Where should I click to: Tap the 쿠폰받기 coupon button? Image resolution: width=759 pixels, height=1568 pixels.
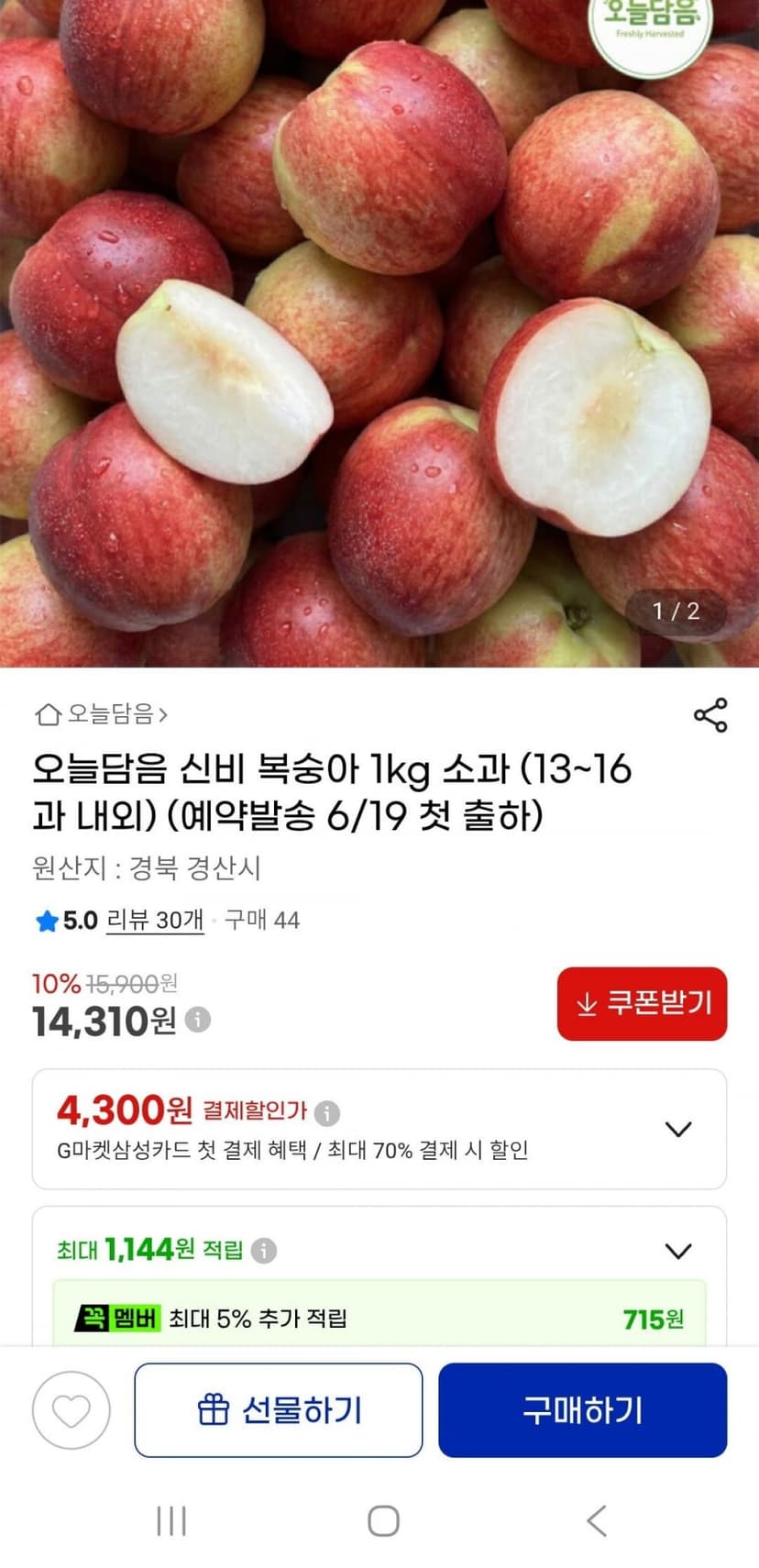tap(642, 1003)
